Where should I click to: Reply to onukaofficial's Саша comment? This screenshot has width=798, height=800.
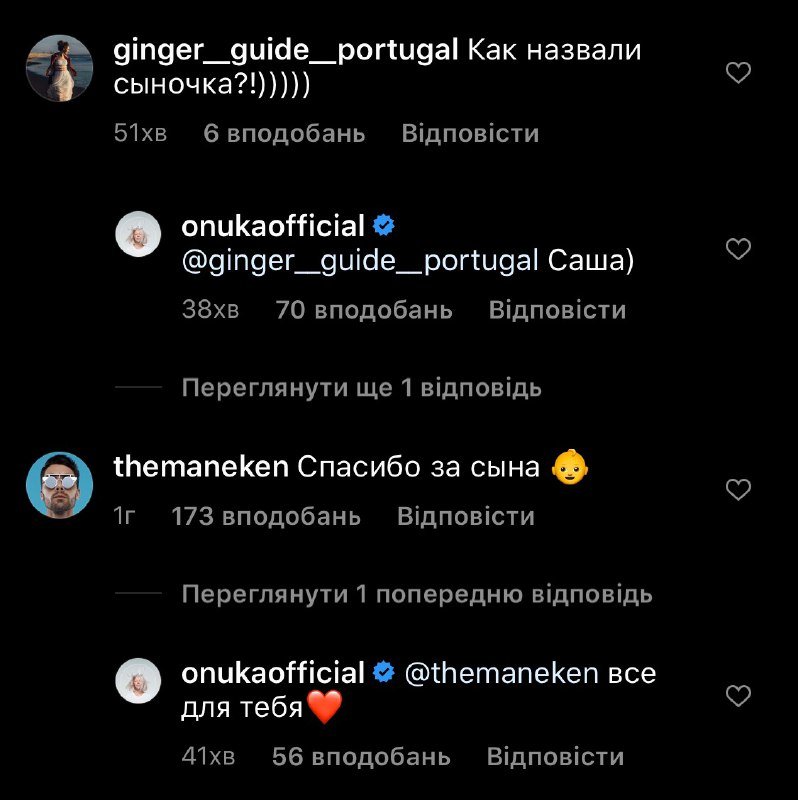(557, 310)
